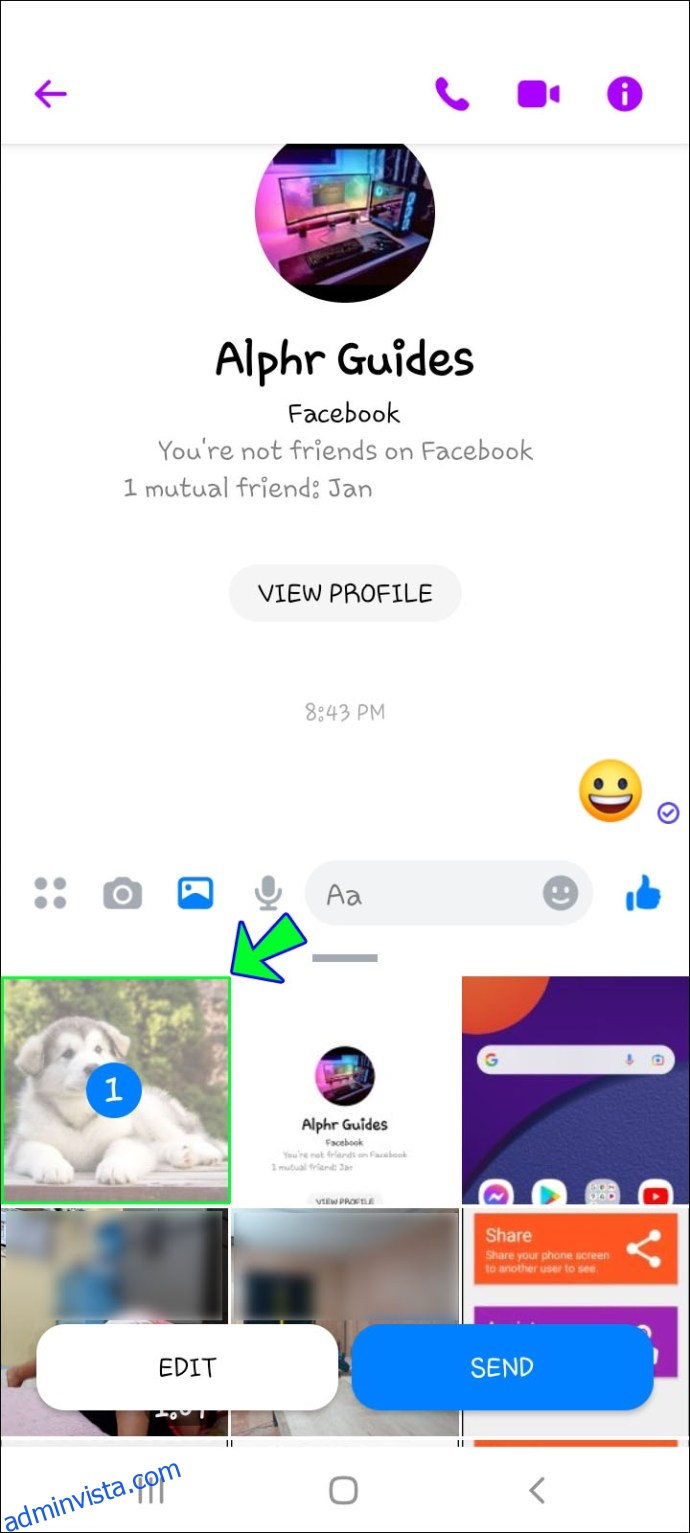Tap the system home button
The width and height of the screenshot is (690, 1533).
coord(343,1490)
